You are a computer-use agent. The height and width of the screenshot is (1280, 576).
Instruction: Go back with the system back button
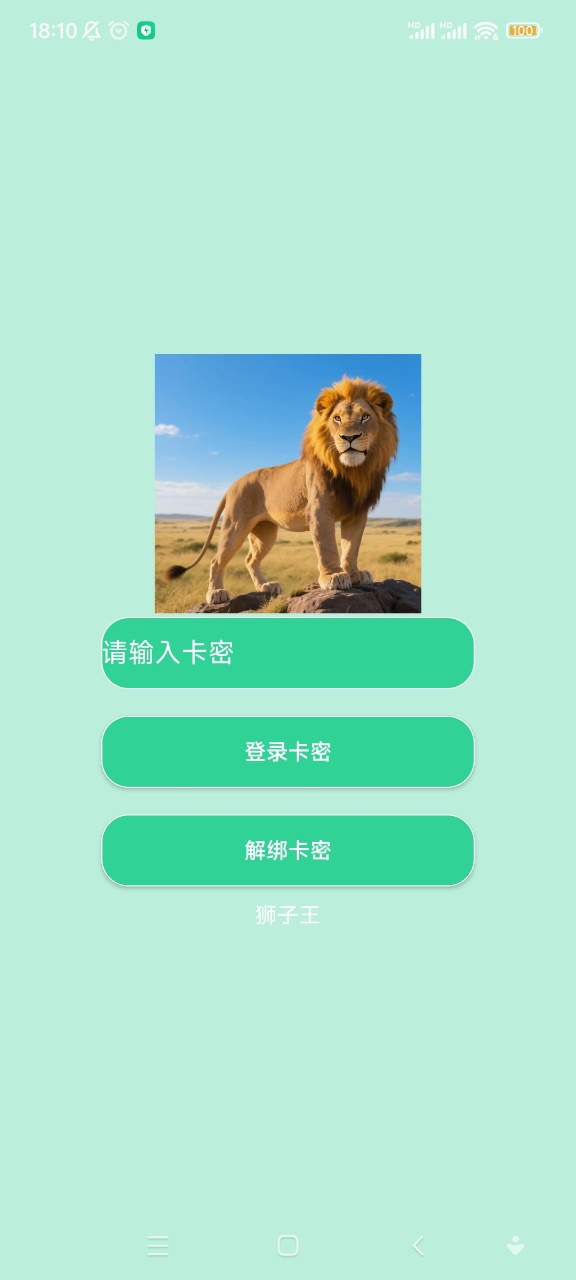coord(418,1245)
